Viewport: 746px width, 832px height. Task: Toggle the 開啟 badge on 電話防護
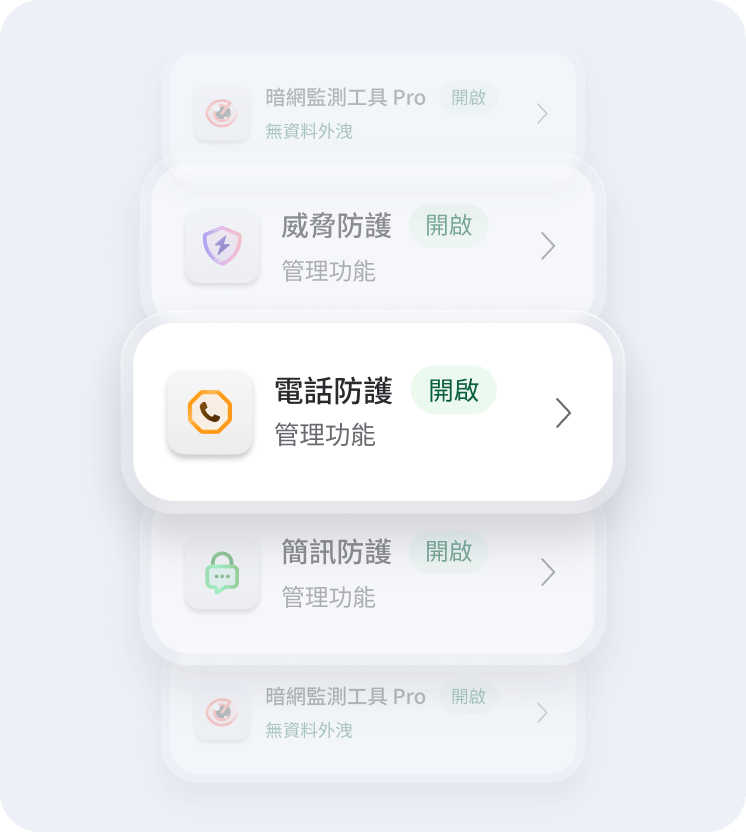[x=454, y=389]
